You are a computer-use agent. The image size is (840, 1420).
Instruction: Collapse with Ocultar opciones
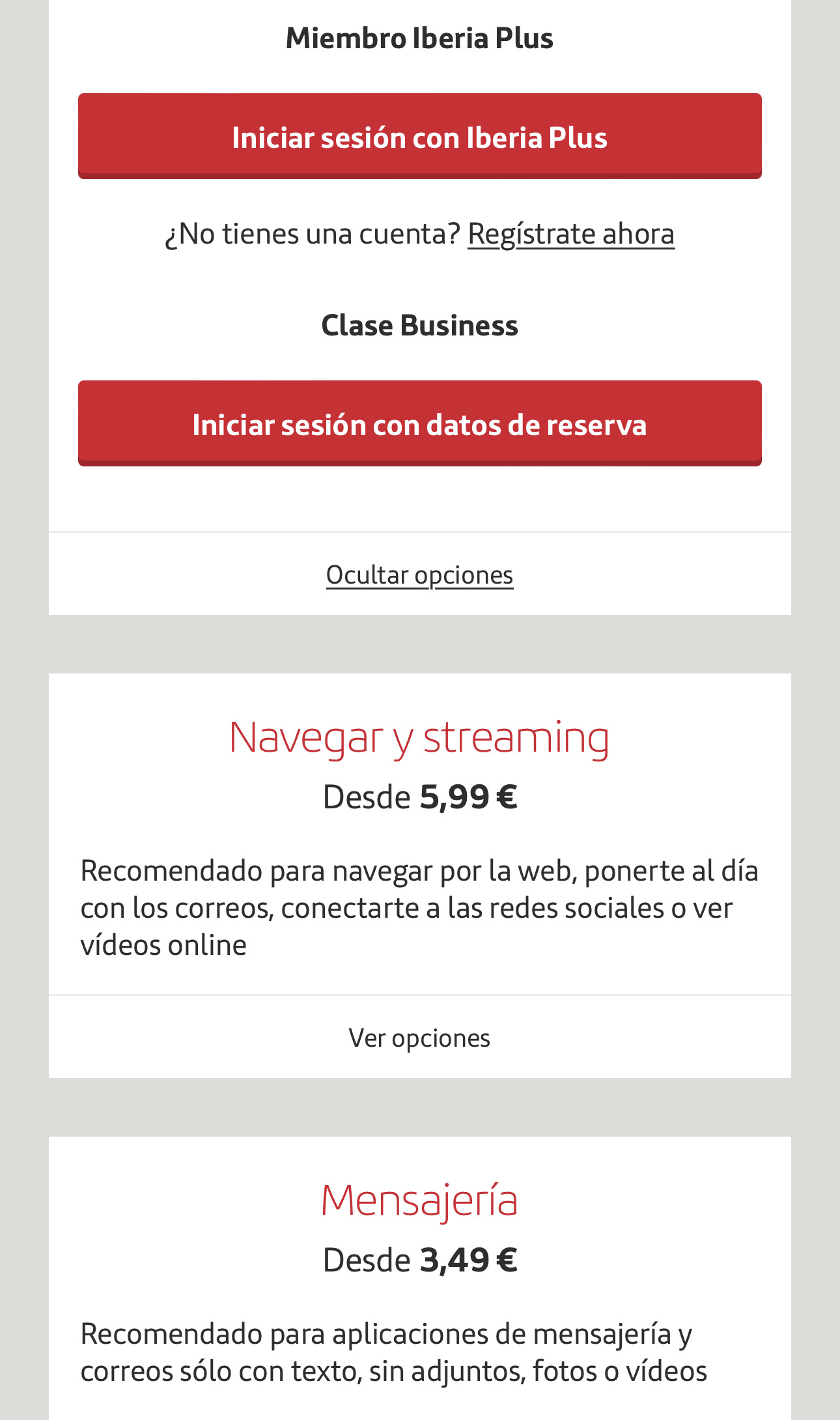pyautogui.click(x=419, y=575)
